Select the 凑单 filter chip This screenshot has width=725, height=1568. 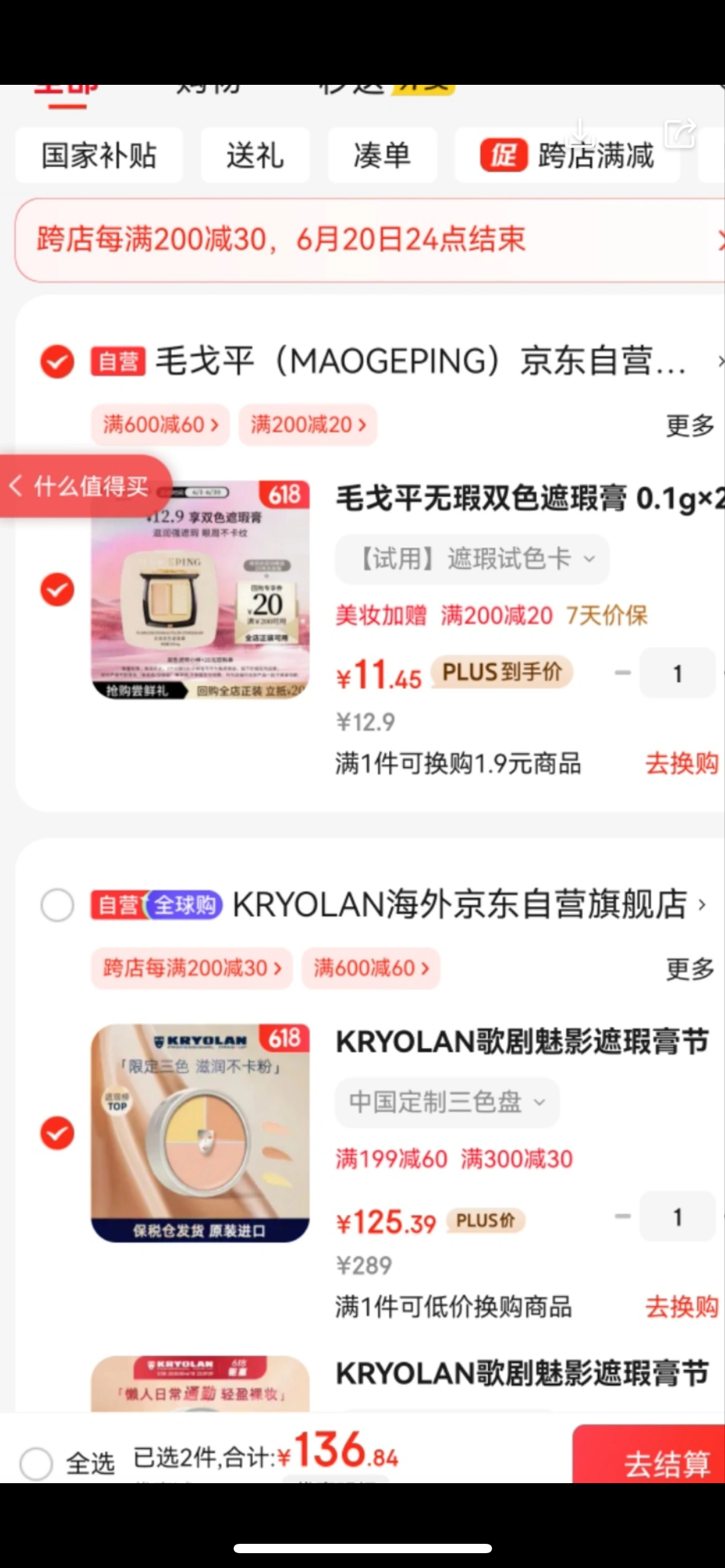click(x=382, y=155)
